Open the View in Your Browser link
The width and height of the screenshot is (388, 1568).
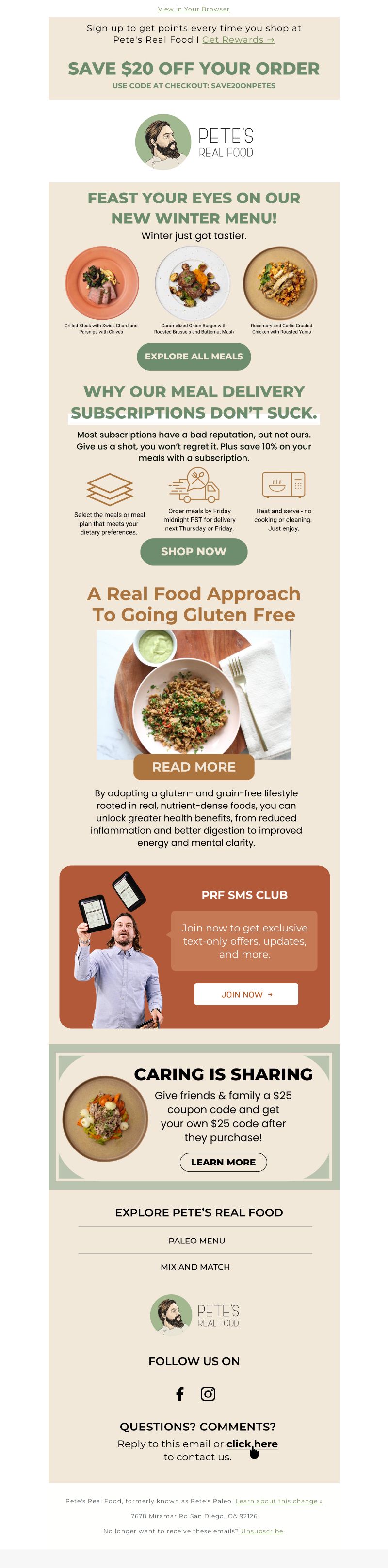[194, 9]
